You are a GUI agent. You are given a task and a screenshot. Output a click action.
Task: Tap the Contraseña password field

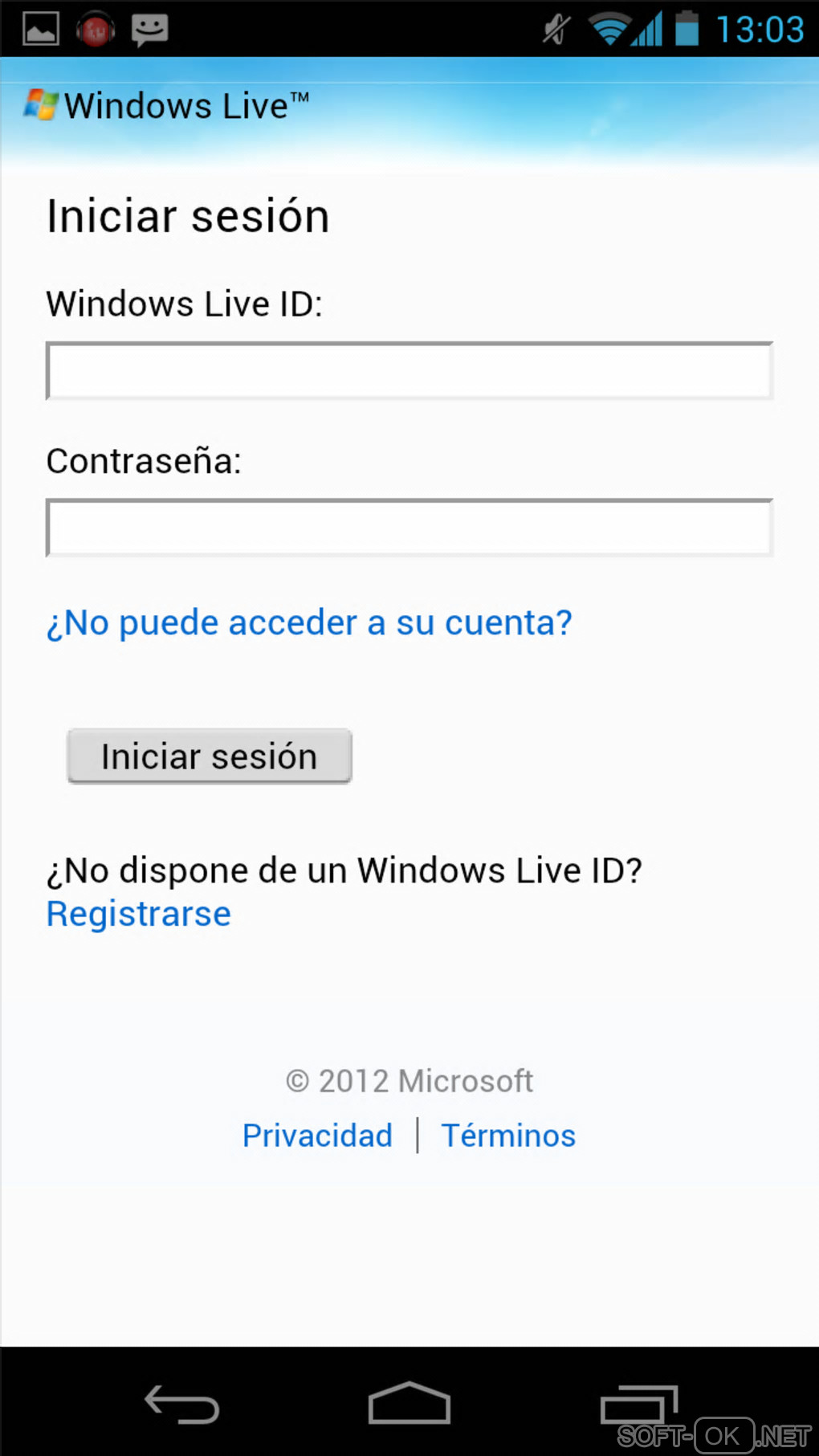(x=409, y=528)
